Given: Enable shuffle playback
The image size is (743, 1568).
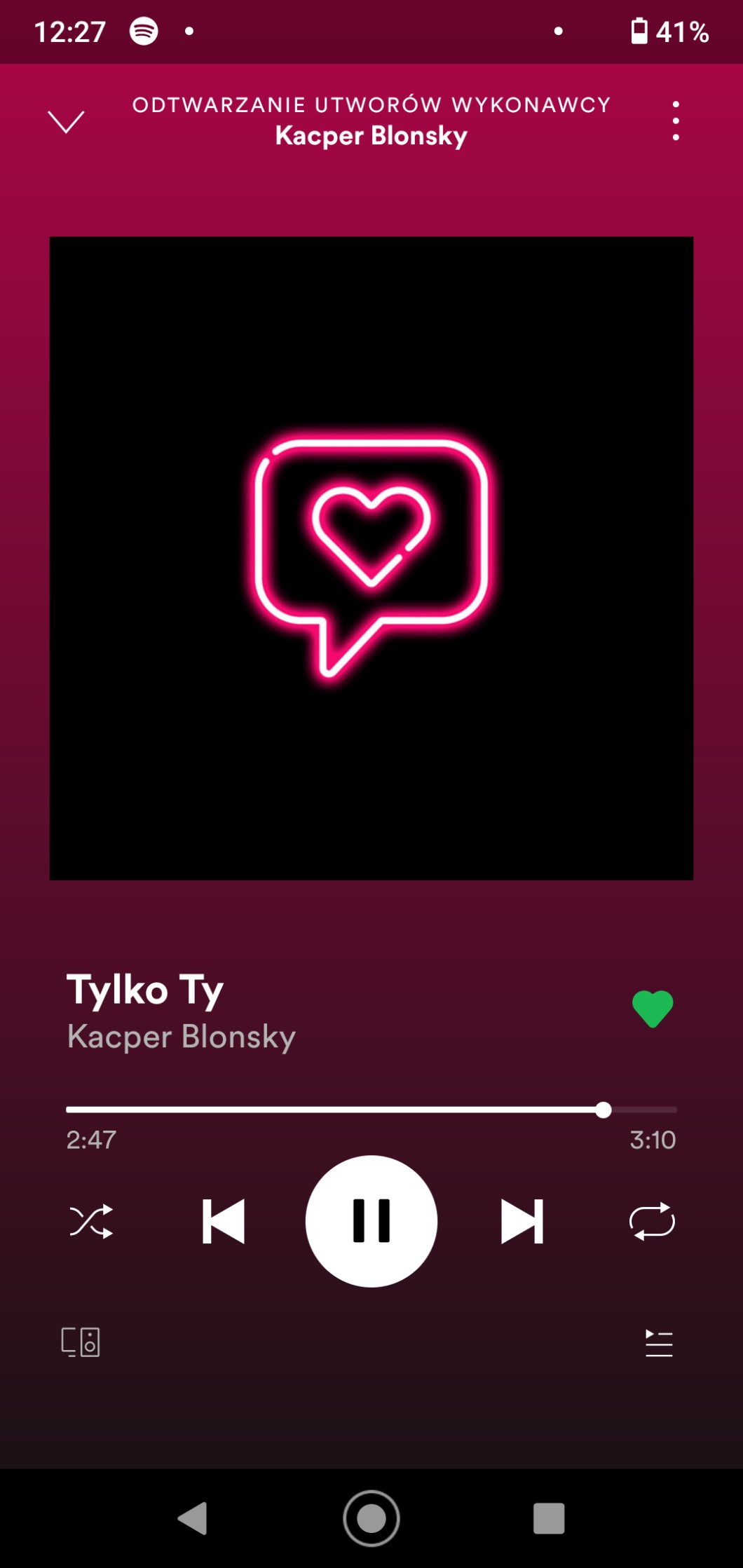Looking at the screenshot, I should pos(91,1221).
